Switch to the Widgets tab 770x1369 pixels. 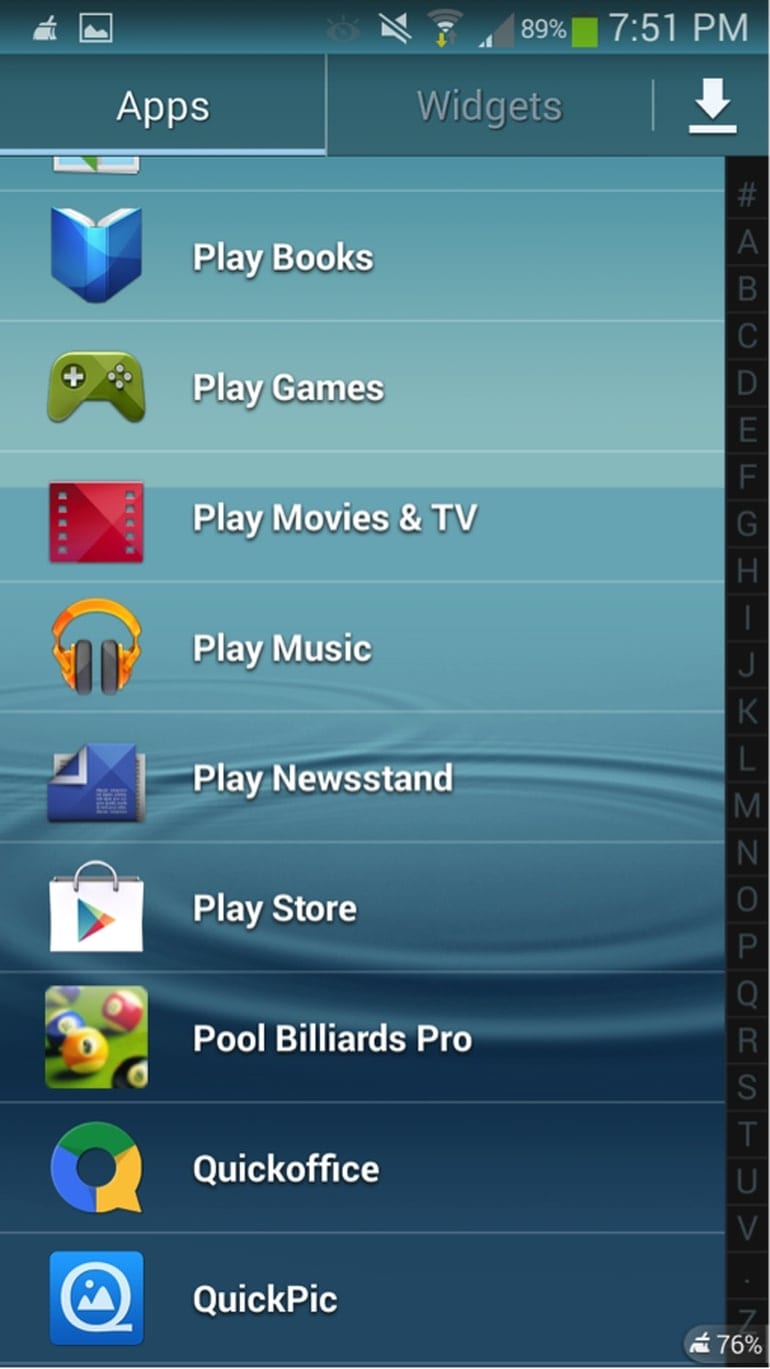[489, 106]
